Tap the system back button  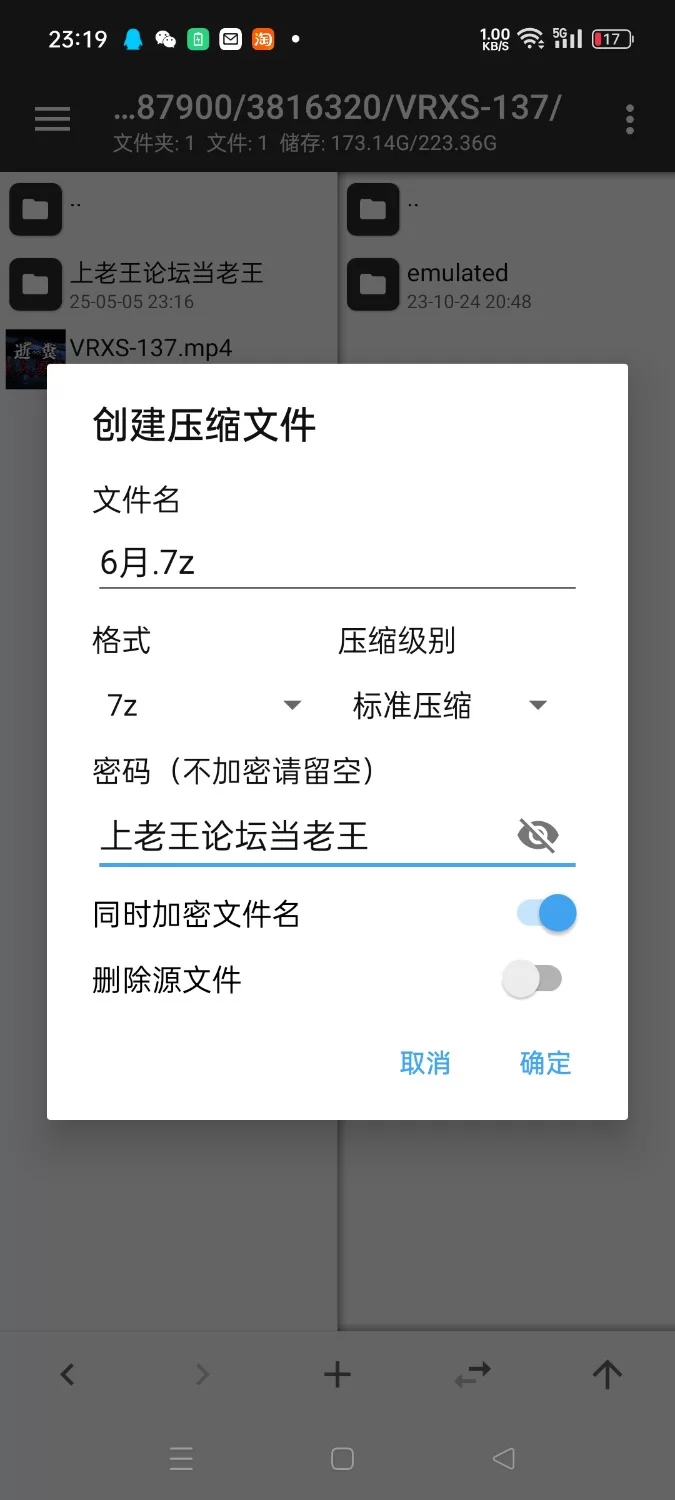pyautogui.click(x=504, y=1459)
